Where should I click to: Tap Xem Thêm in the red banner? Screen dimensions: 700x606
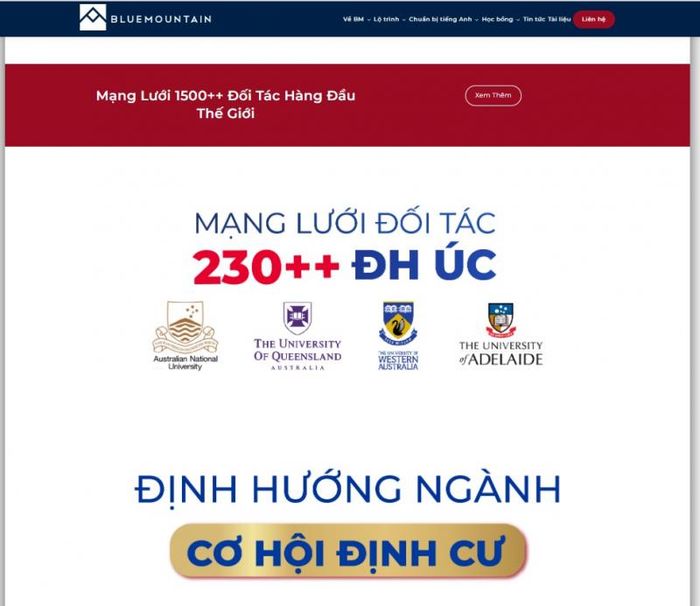pyautogui.click(x=493, y=96)
